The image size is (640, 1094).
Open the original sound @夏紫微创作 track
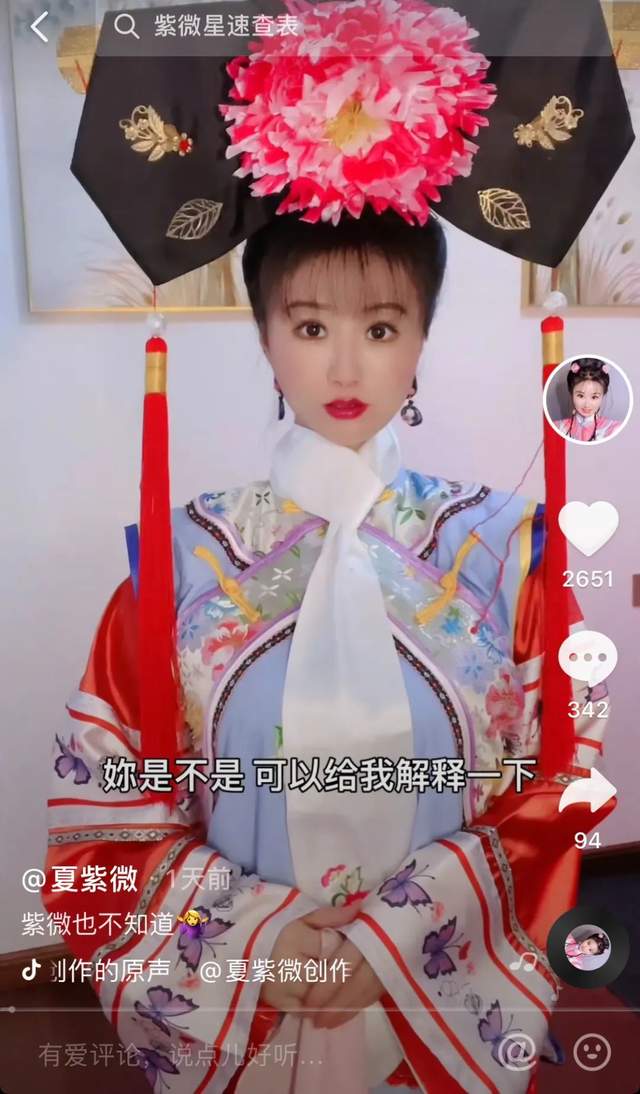point(190,969)
